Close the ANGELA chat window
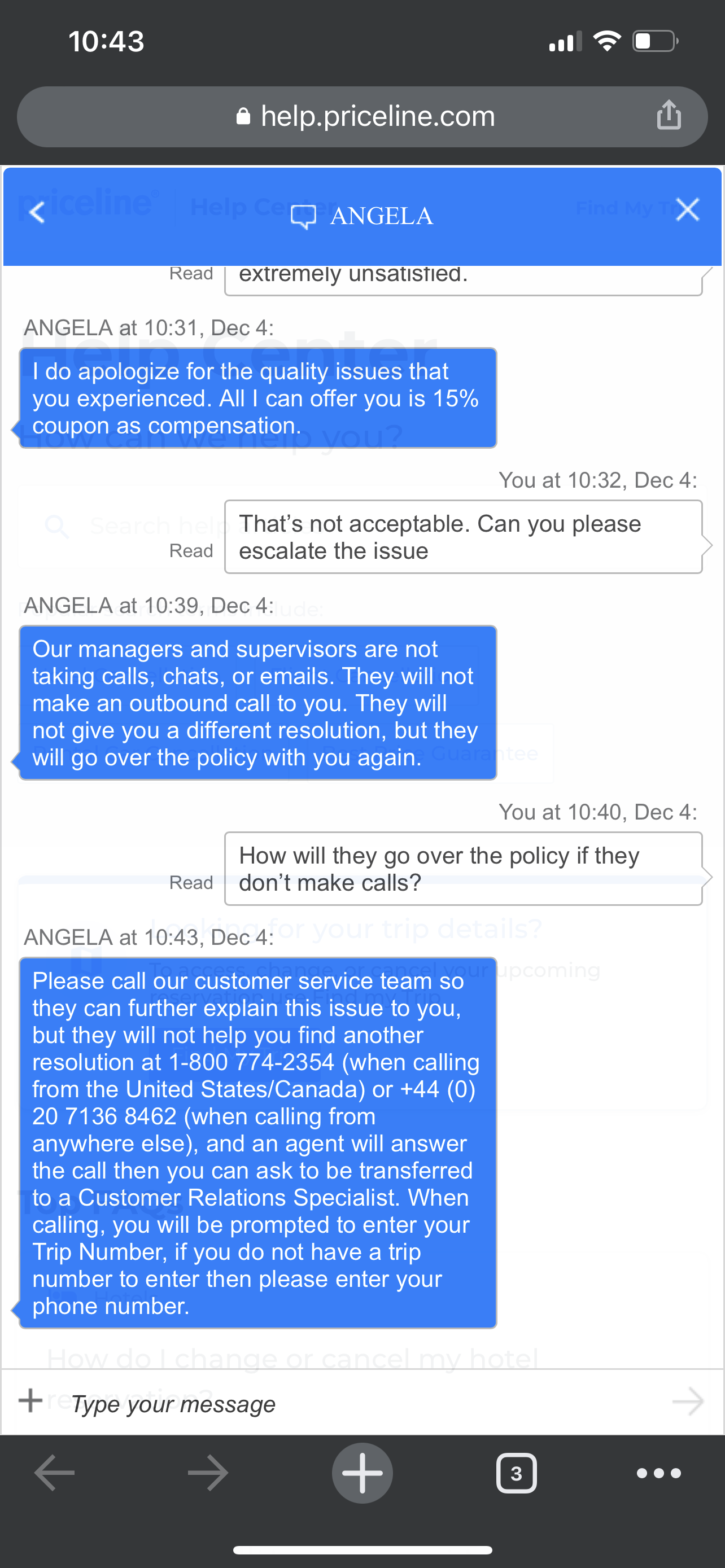 (x=687, y=209)
